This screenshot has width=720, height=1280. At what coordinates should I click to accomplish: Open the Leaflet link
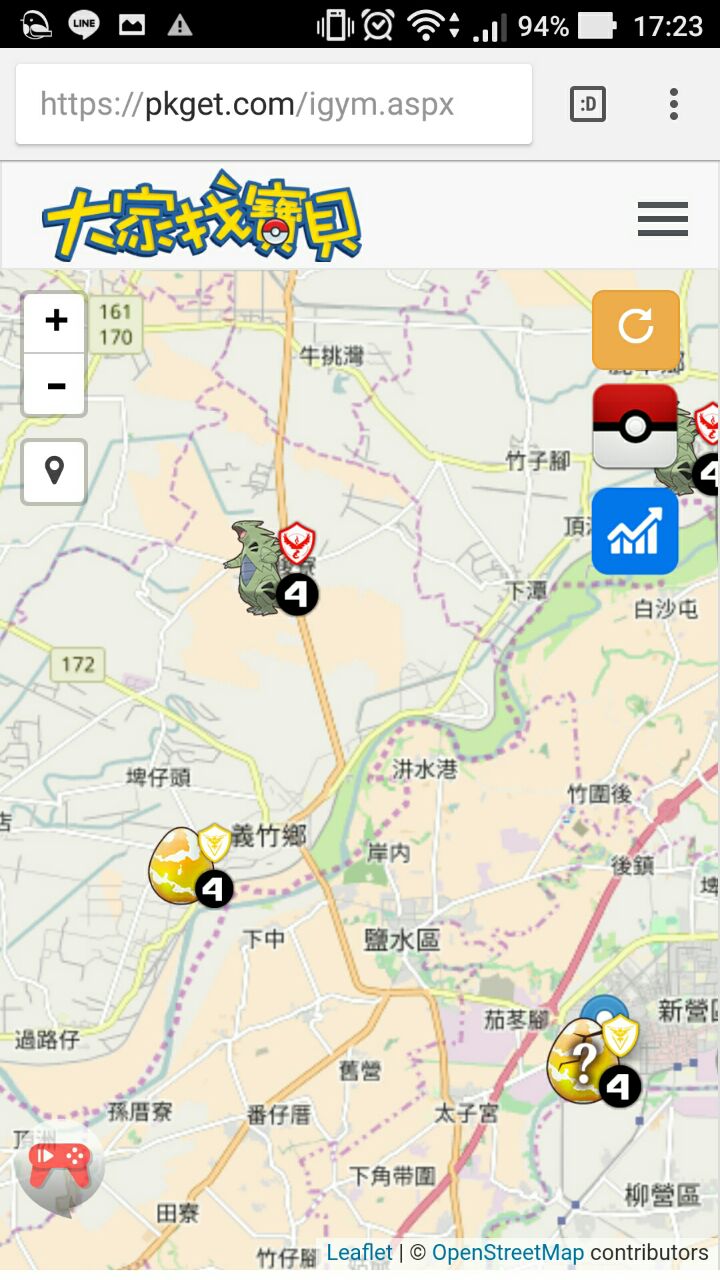point(360,1252)
